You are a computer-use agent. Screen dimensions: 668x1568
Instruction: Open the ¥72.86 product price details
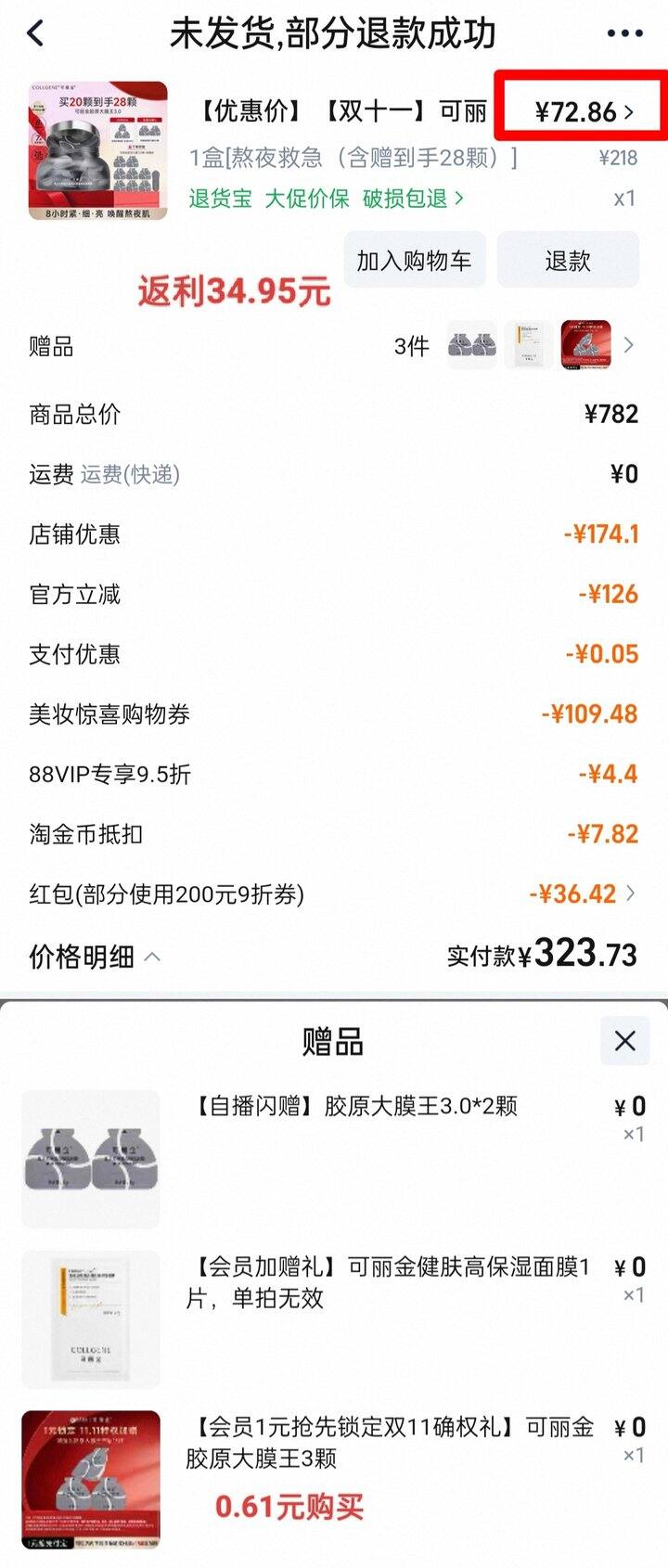coord(584,112)
